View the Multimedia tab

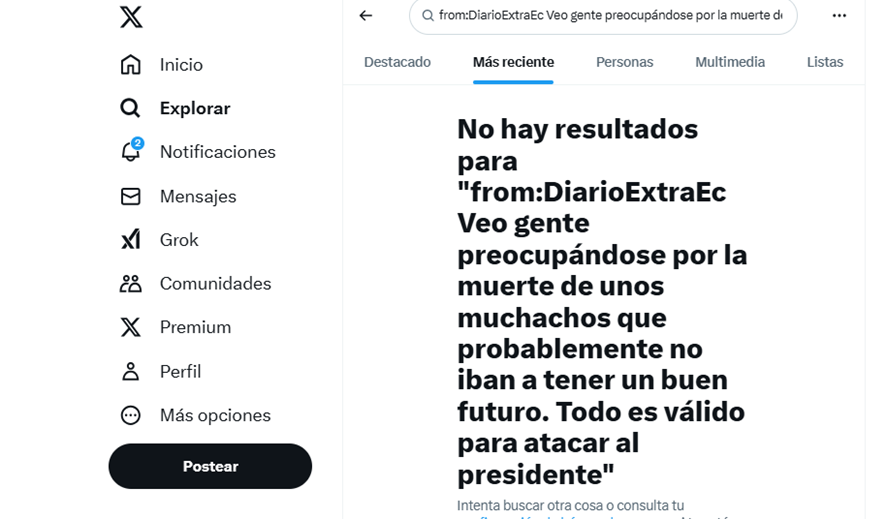click(730, 62)
